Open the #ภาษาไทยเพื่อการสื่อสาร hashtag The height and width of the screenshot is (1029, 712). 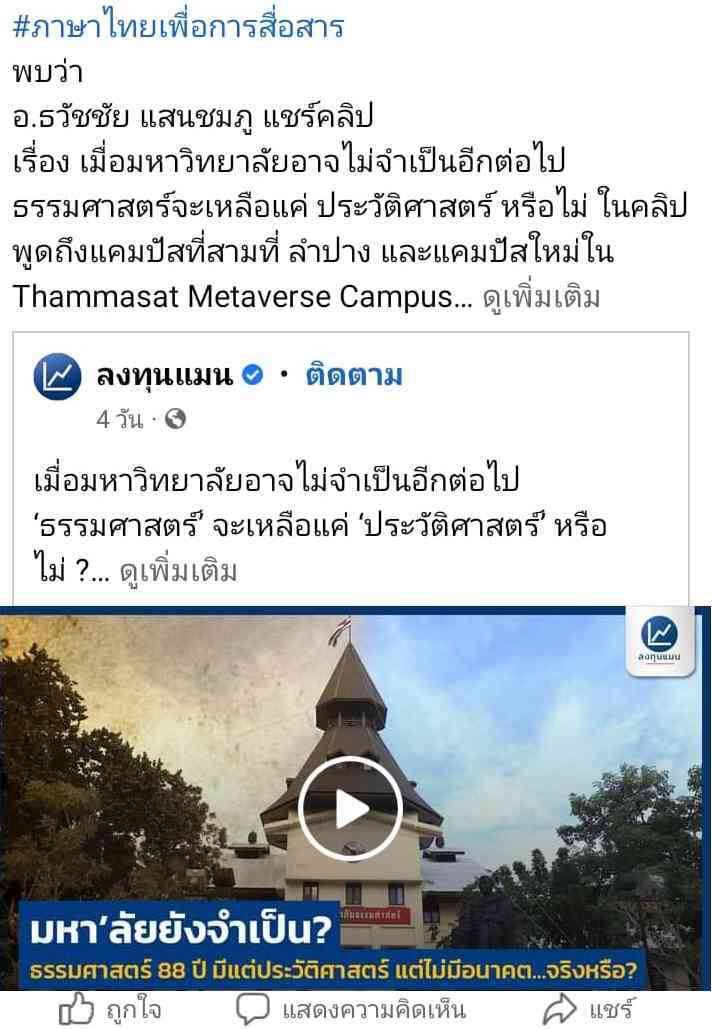click(178, 26)
